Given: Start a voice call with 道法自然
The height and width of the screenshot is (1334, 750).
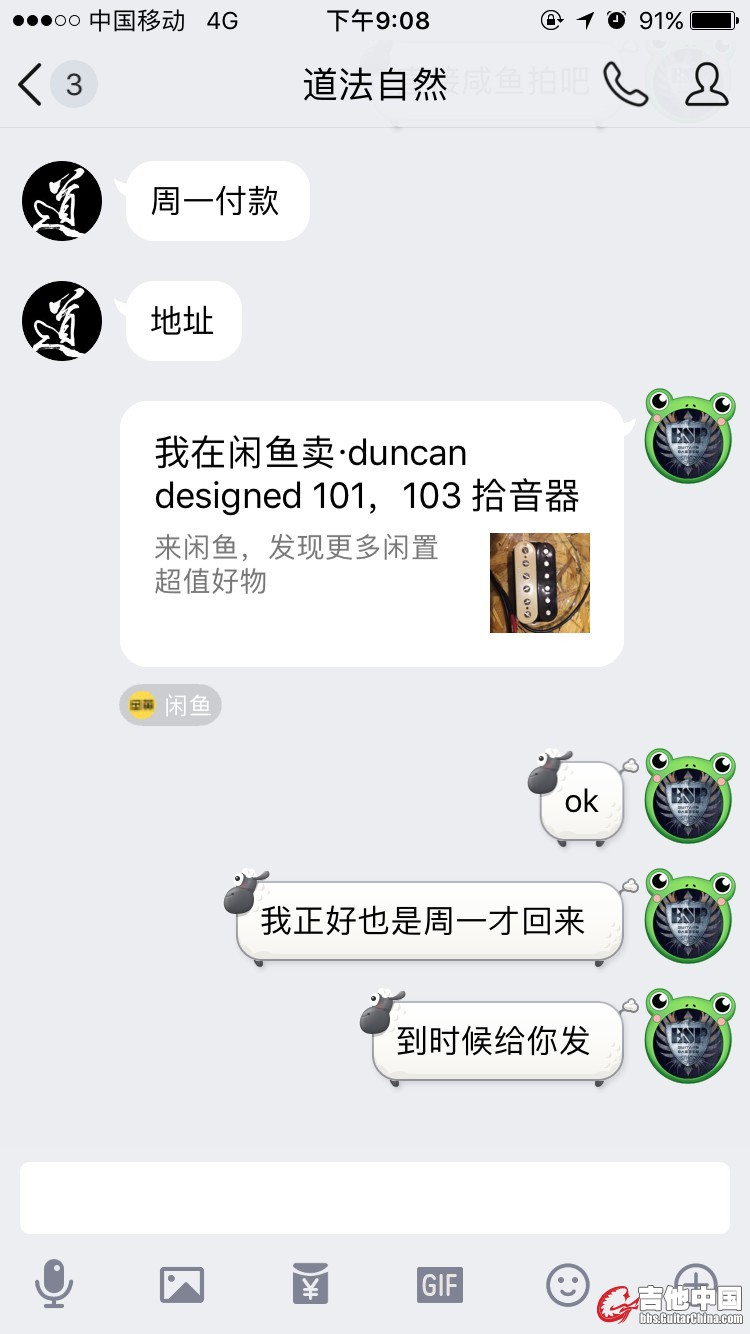Looking at the screenshot, I should (x=625, y=85).
